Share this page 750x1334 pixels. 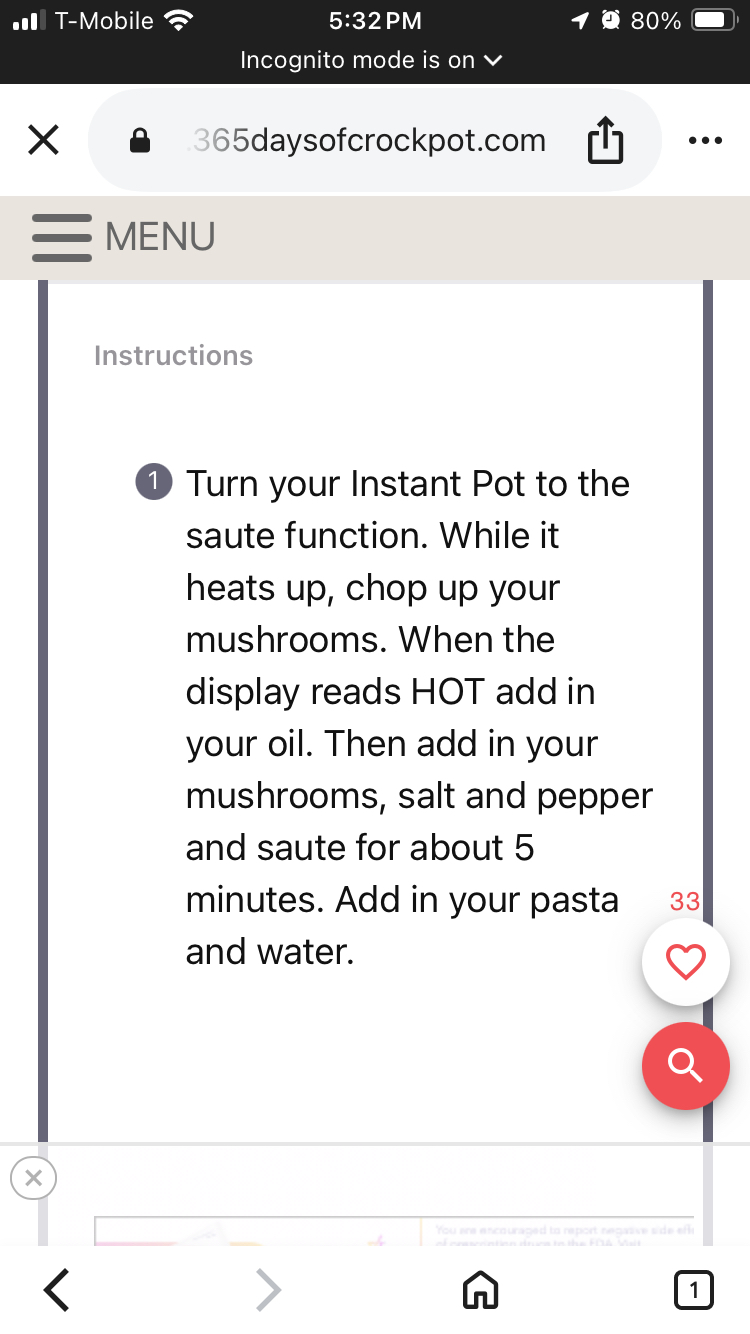[x=604, y=141]
